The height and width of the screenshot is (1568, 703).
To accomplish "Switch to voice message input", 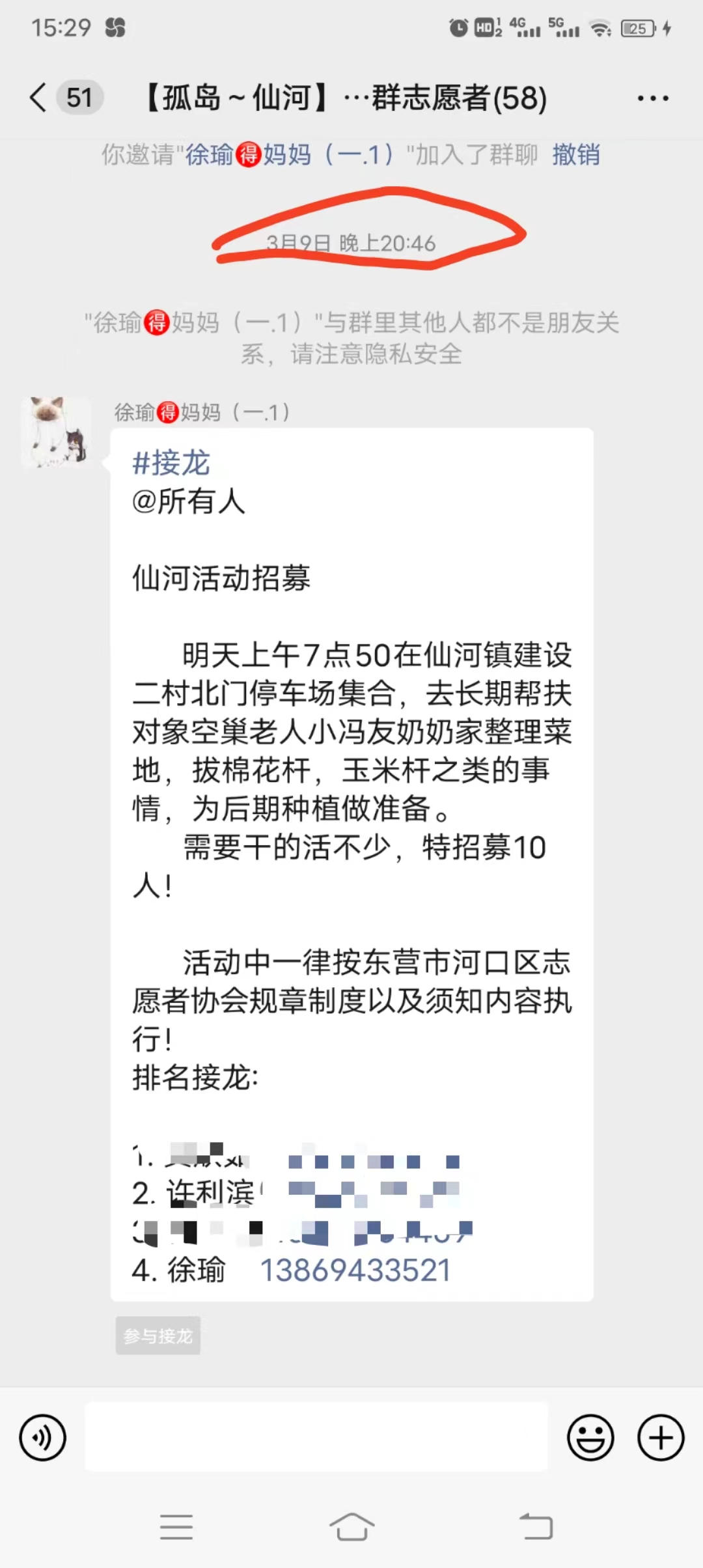I will pyautogui.click(x=43, y=1437).
